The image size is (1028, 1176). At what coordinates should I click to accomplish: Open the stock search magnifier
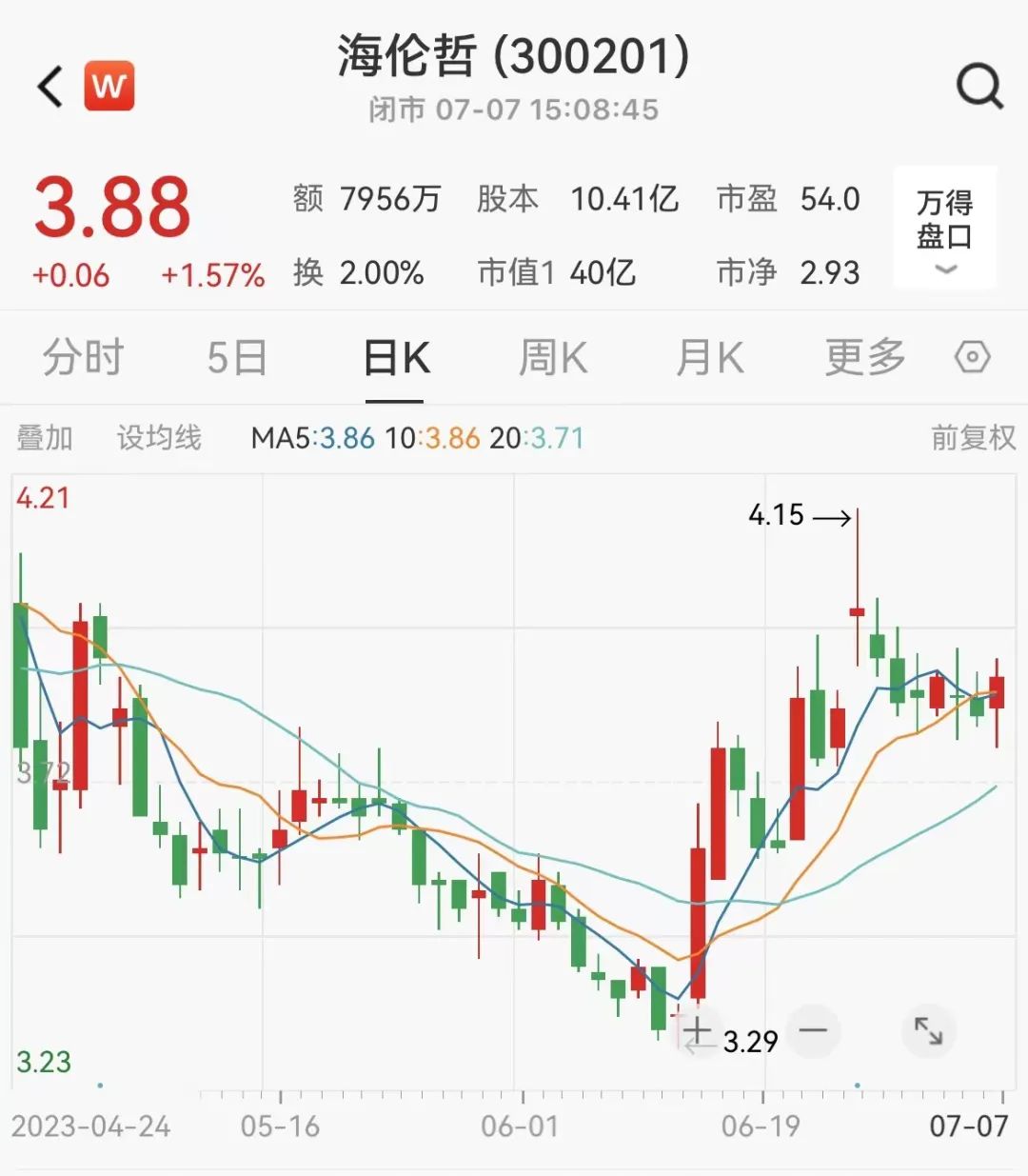(979, 87)
